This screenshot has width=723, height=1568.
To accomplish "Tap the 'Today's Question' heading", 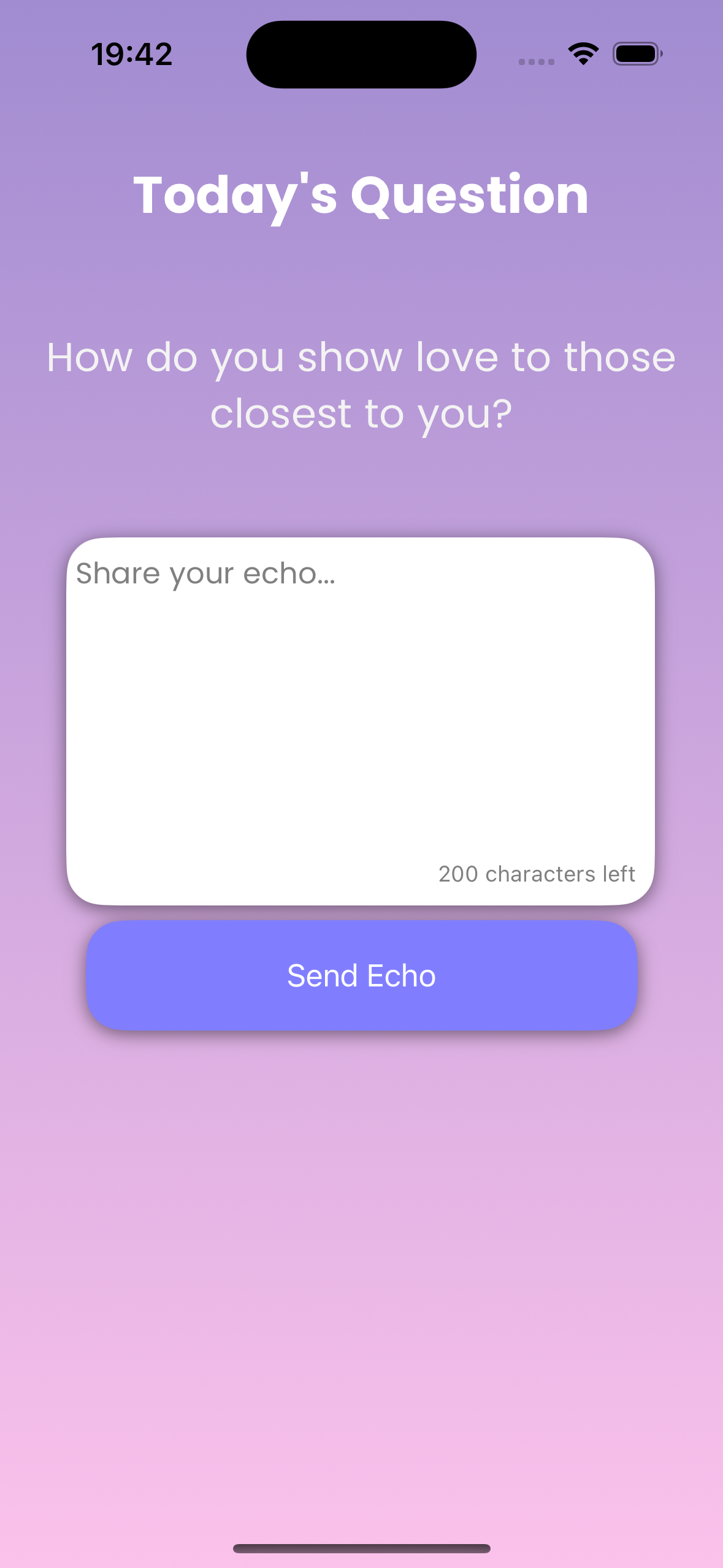I will pos(361,195).
